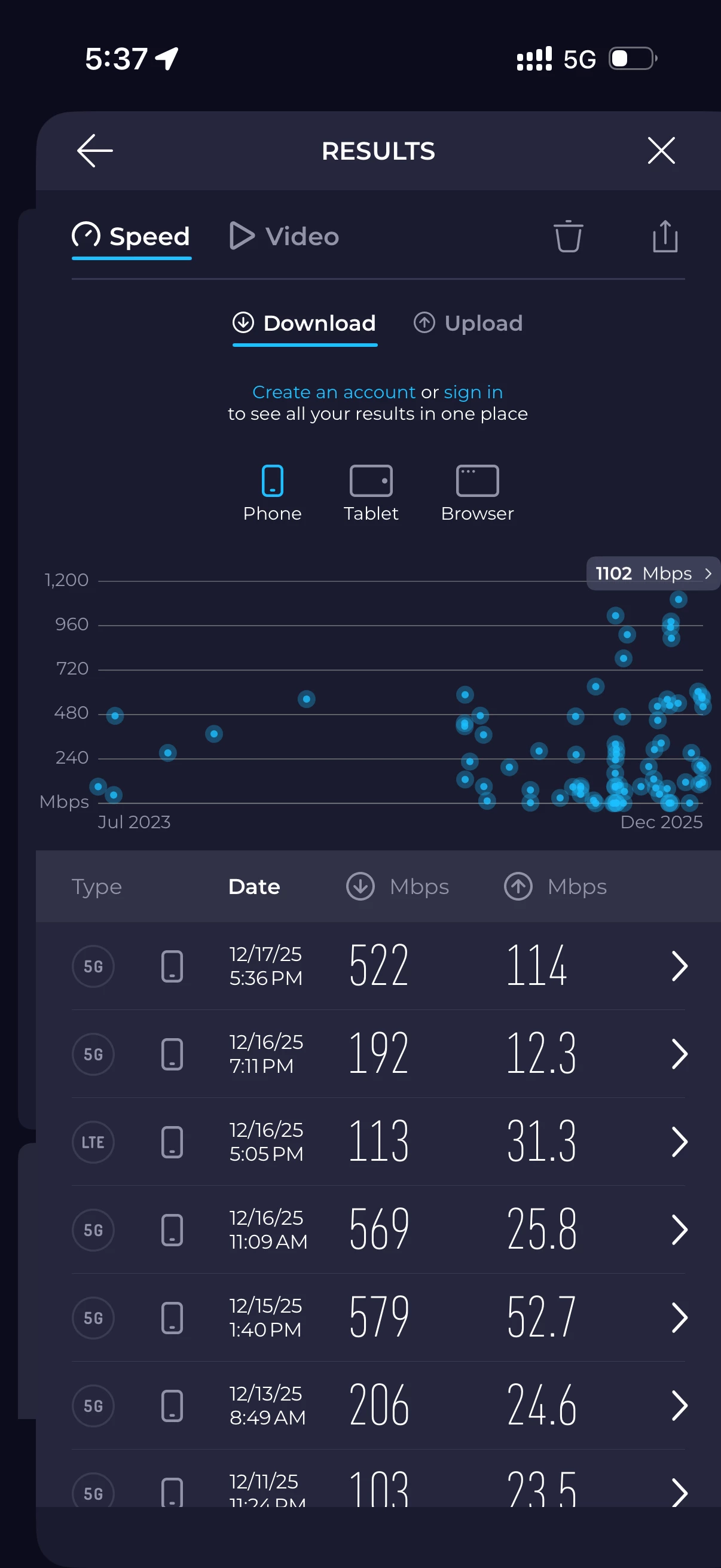Sort by download Mbps column
The image size is (721, 1568).
coord(398,886)
